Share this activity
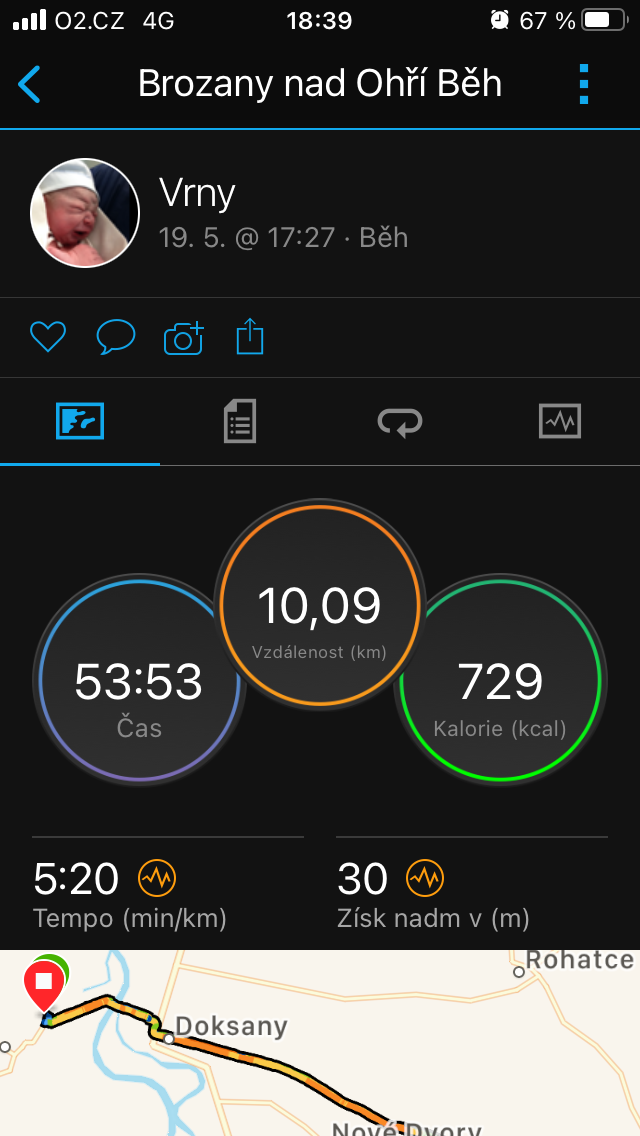The width and height of the screenshot is (640, 1136). (250, 337)
